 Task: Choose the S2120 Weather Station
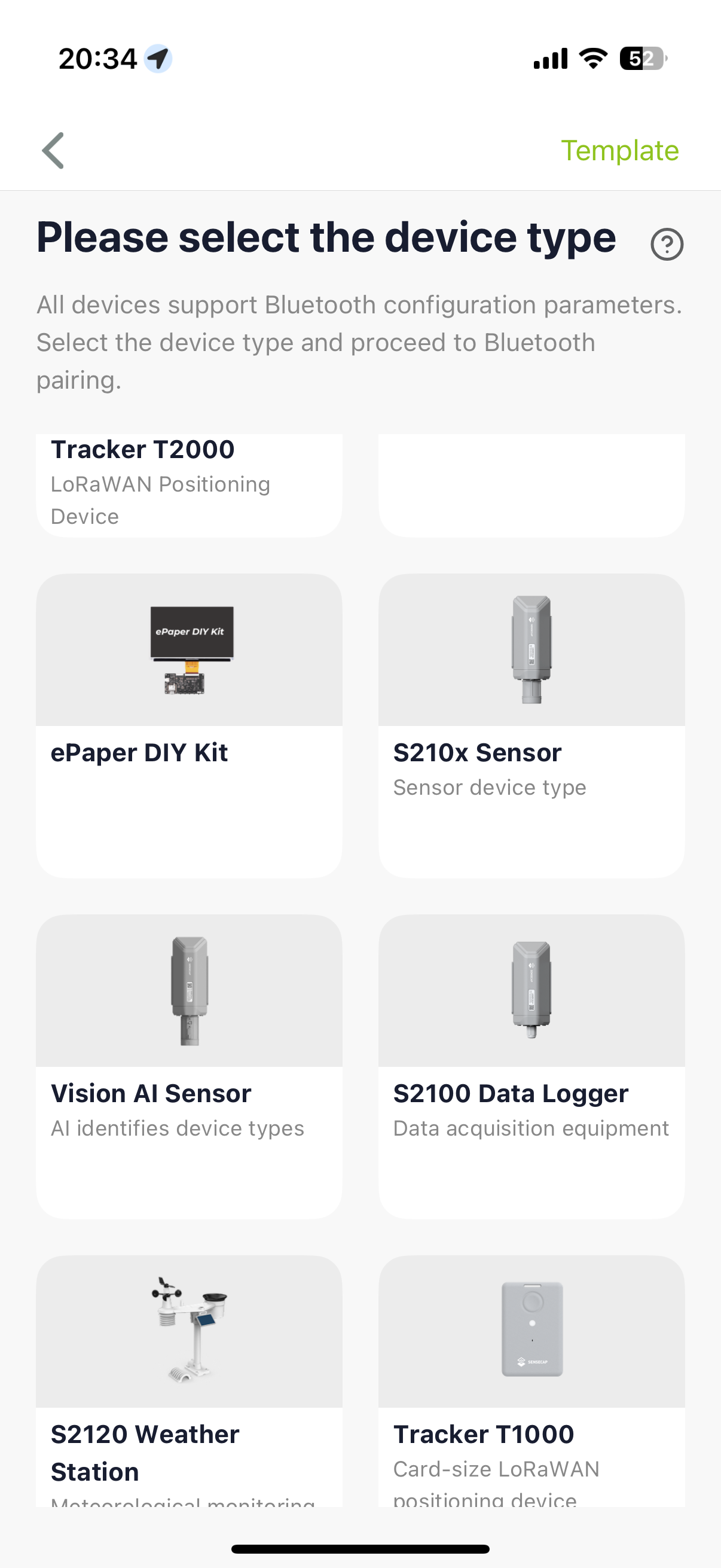188,1382
